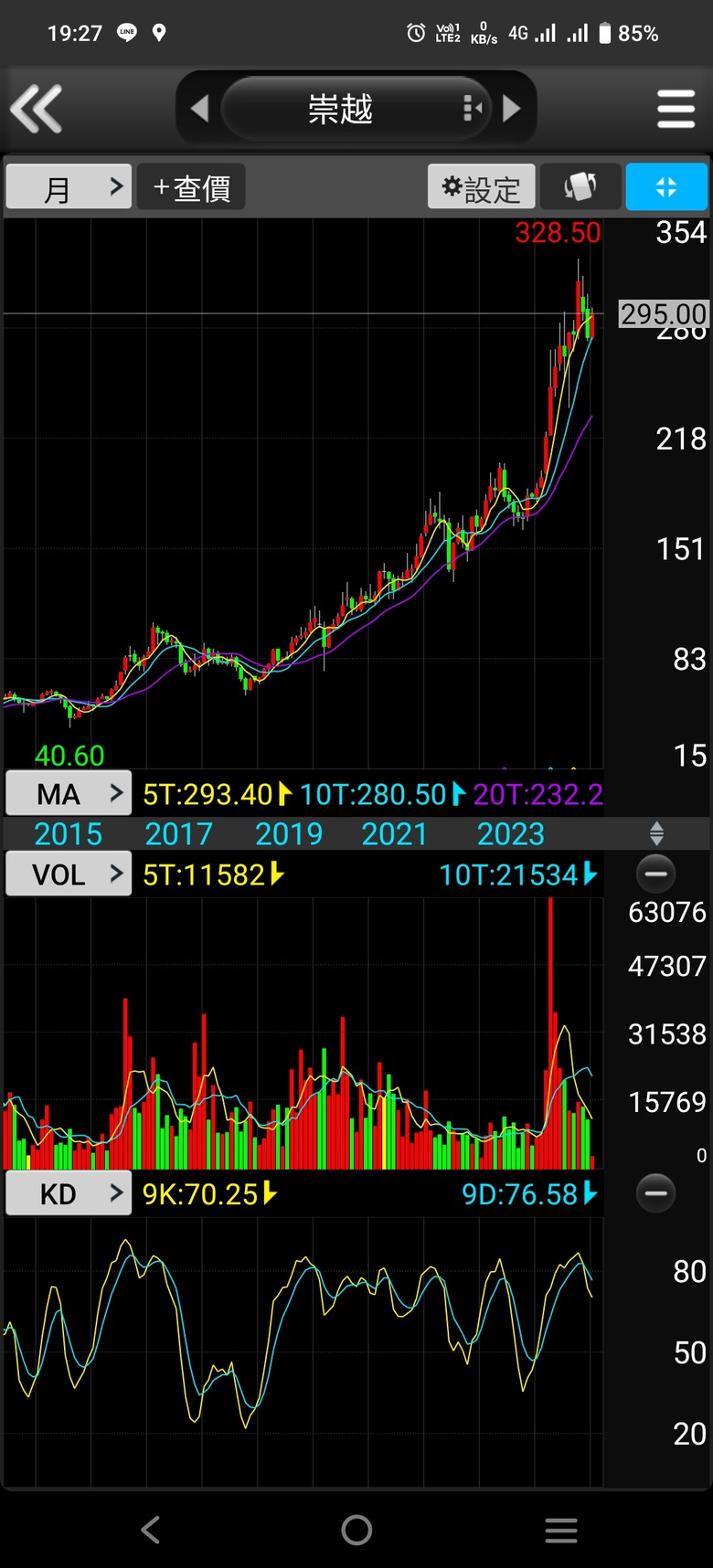Open chart 設定 settings
This screenshot has height=1568, width=713.
coord(482,187)
